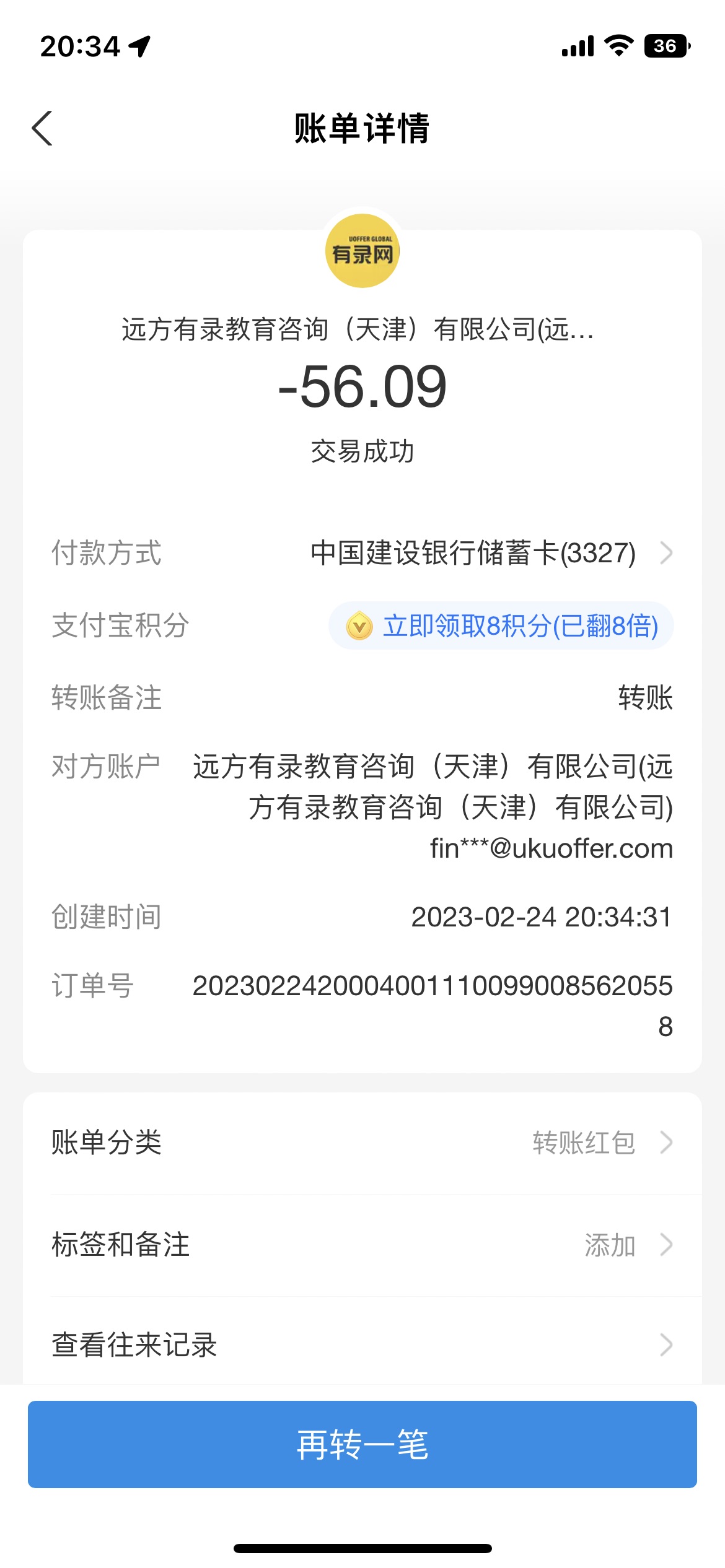Open 查看往来记录 transaction history
Viewport: 725px width, 1568px height.
[362, 1345]
